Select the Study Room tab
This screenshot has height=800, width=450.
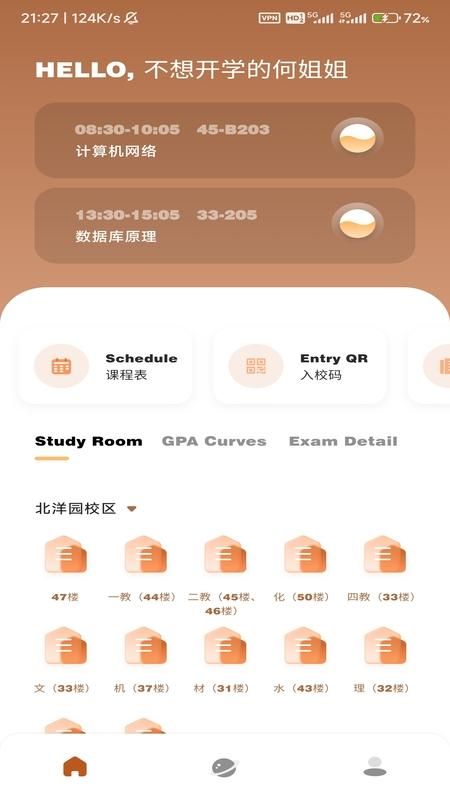point(88,441)
